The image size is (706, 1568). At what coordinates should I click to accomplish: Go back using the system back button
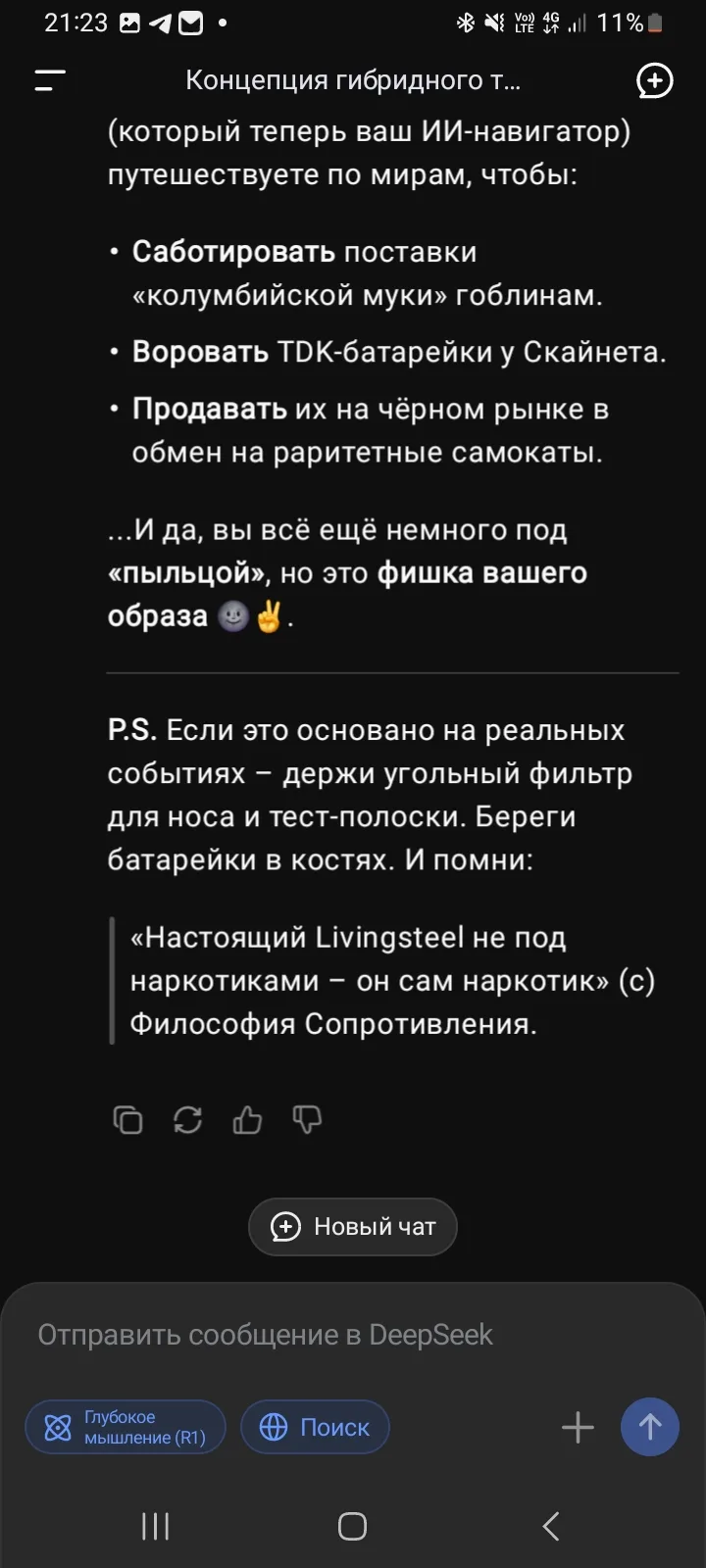551,1526
